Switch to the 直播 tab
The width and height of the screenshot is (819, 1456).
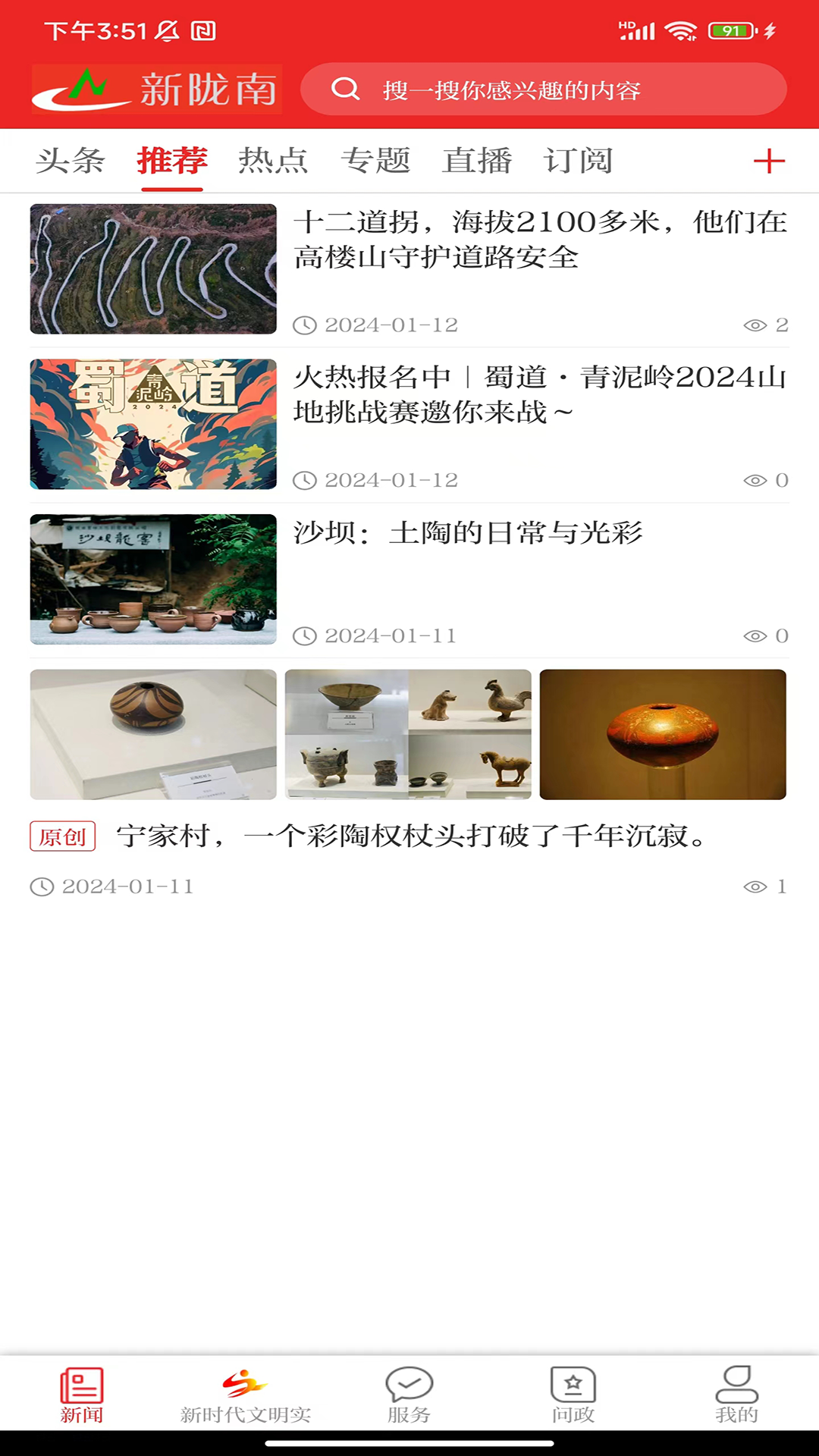pos(477,161)
